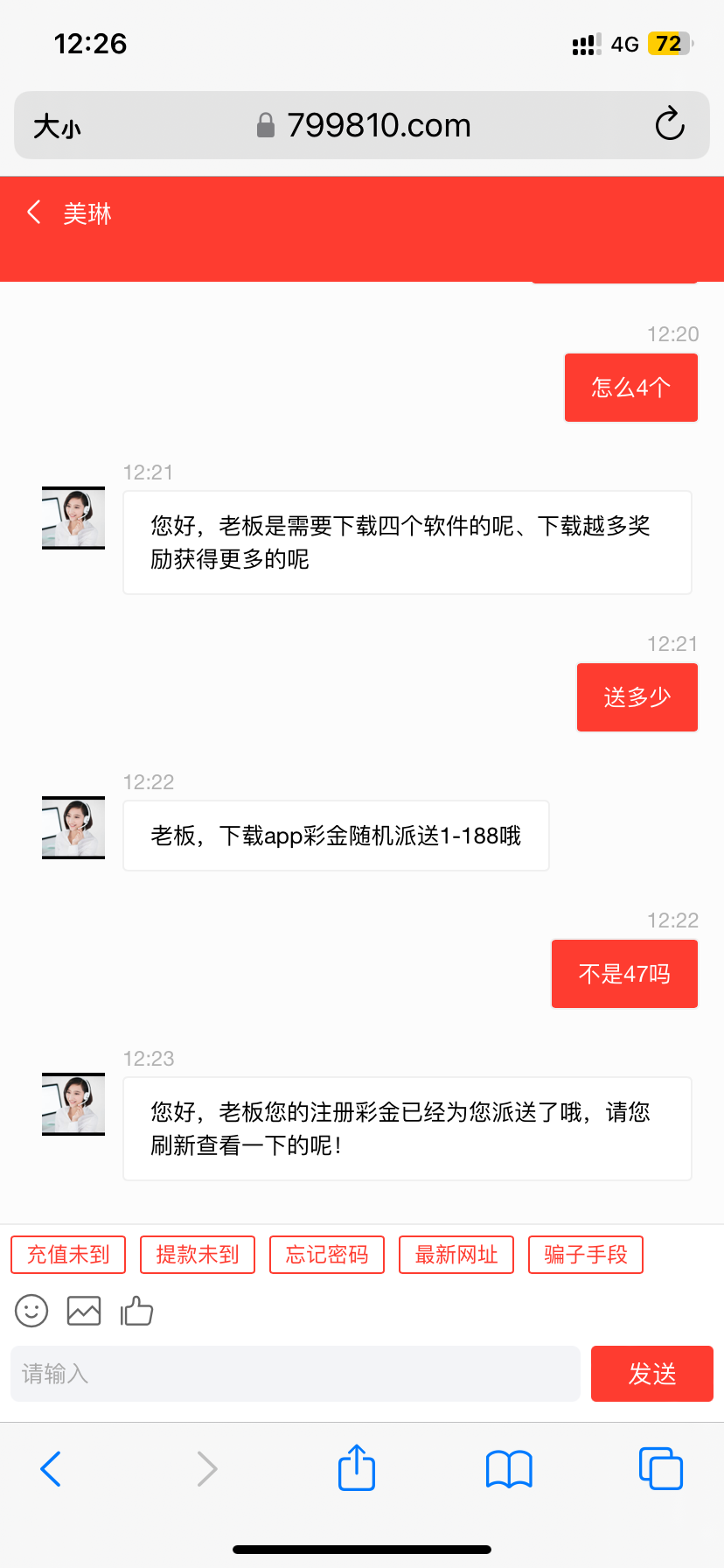The image size is (724, 1568).
Task: Focus the 请输入 message field
Action: [296, 1374]
